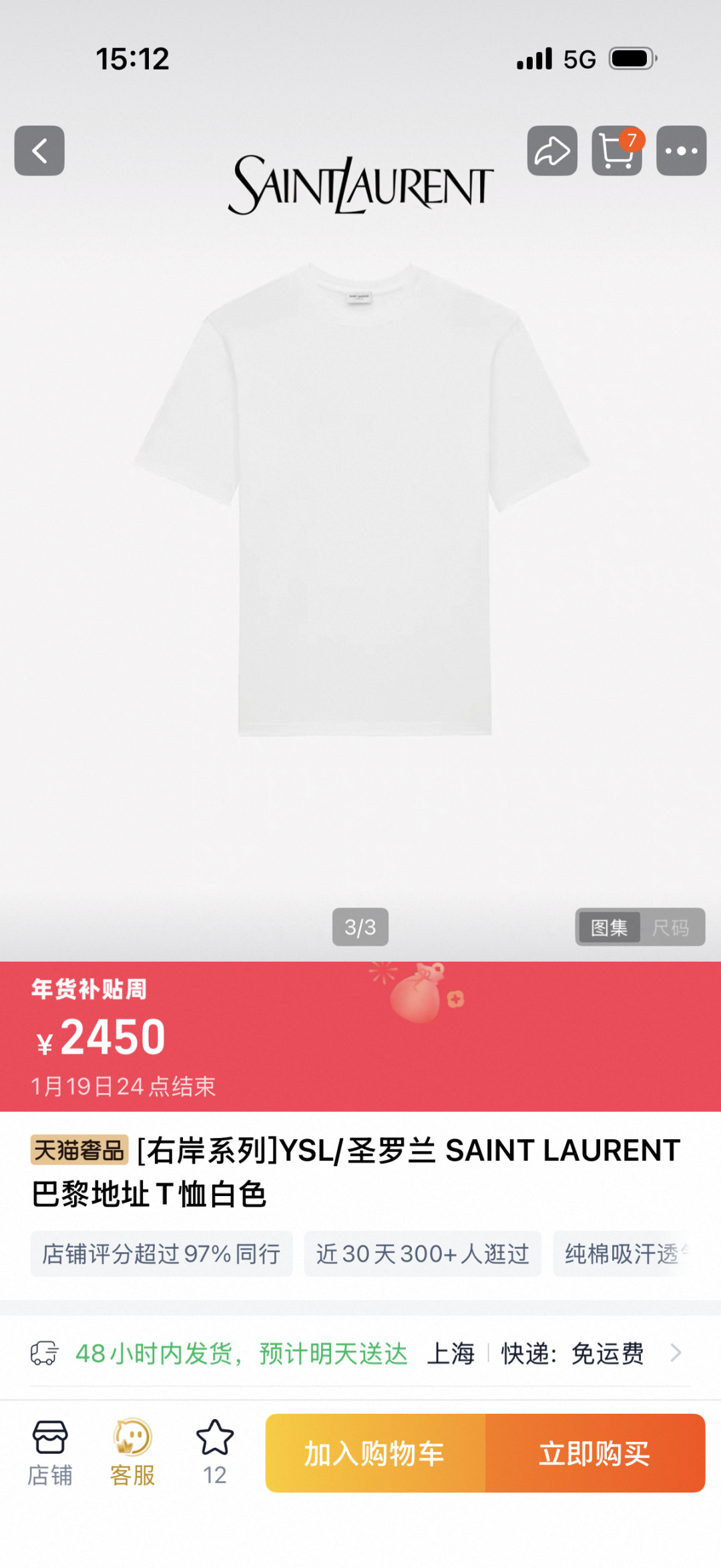
Task: Open the three-dot overflow menu
Action: pos(681,150)
